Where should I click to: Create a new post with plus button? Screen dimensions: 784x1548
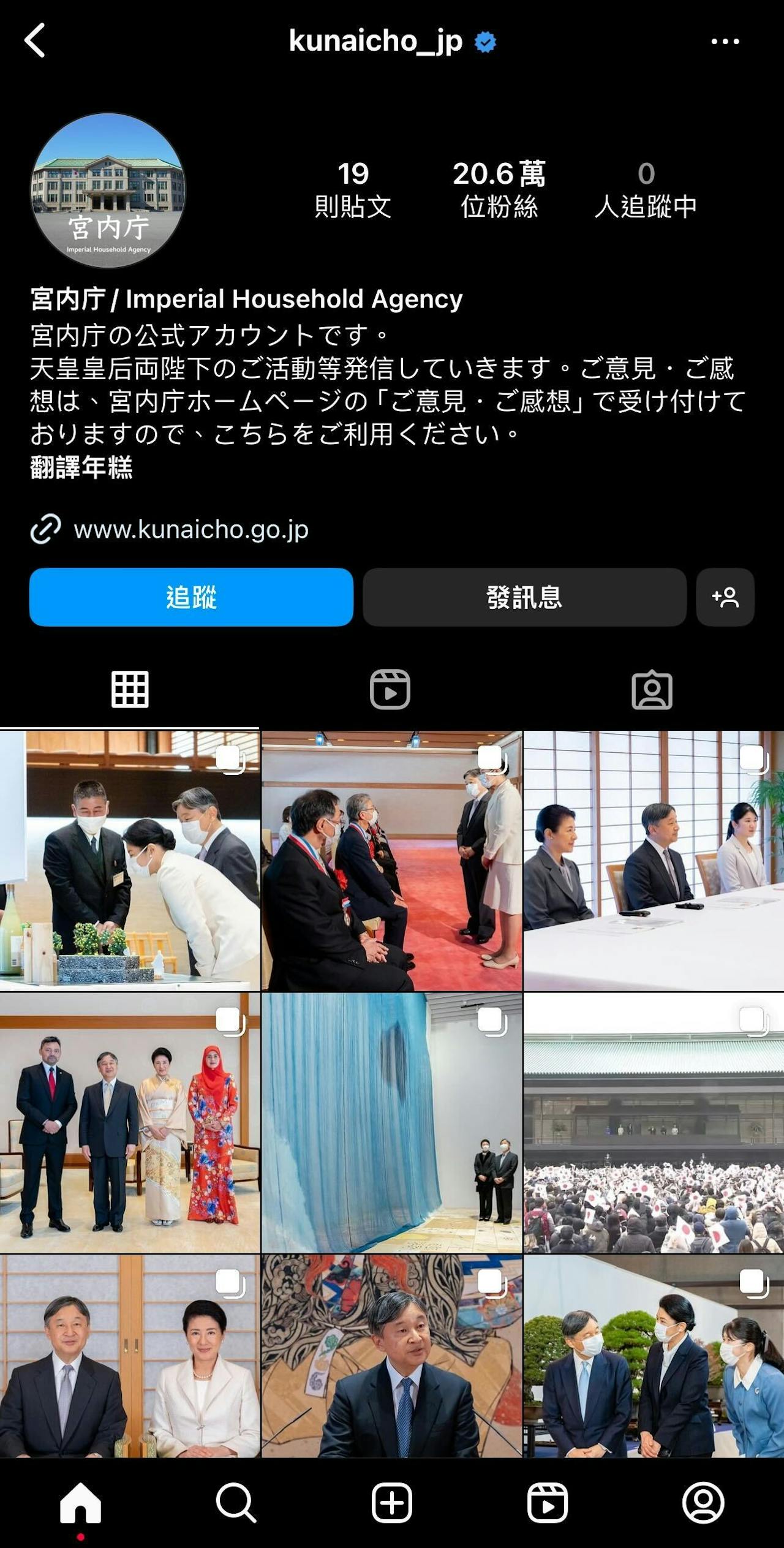(x=391, y=1502)
